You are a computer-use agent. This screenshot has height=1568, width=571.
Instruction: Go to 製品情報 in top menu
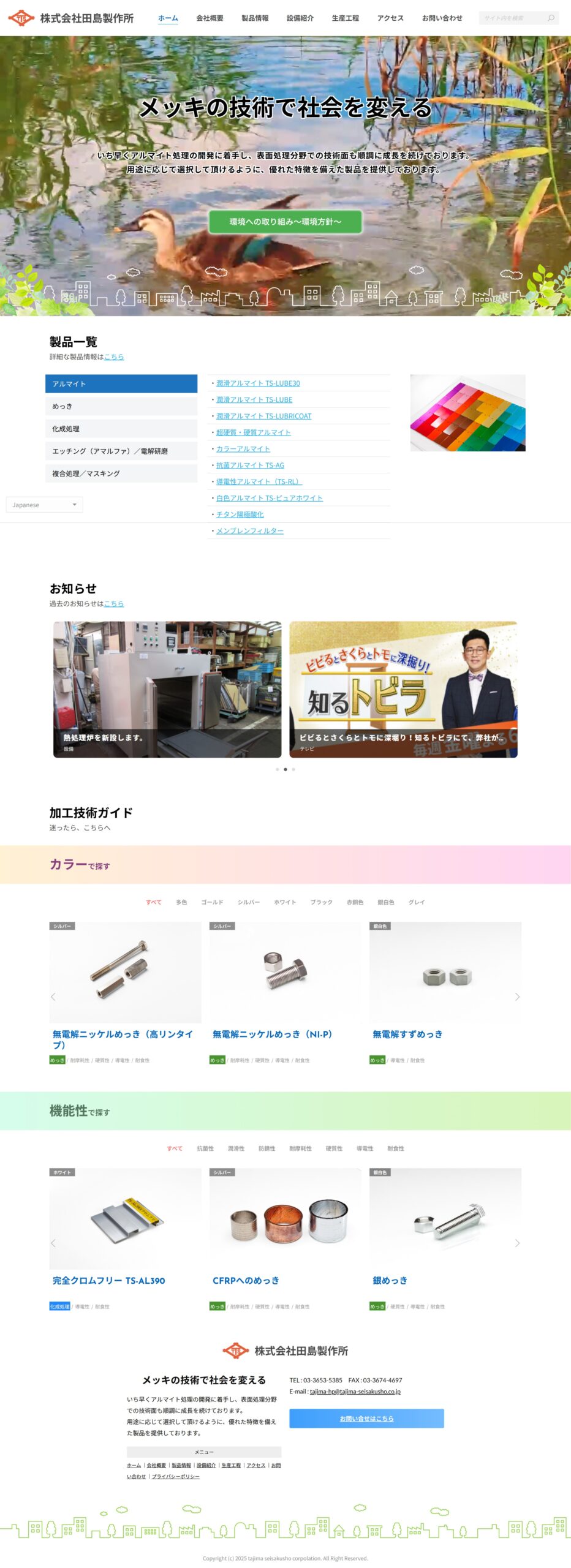(x=255, y=18)
